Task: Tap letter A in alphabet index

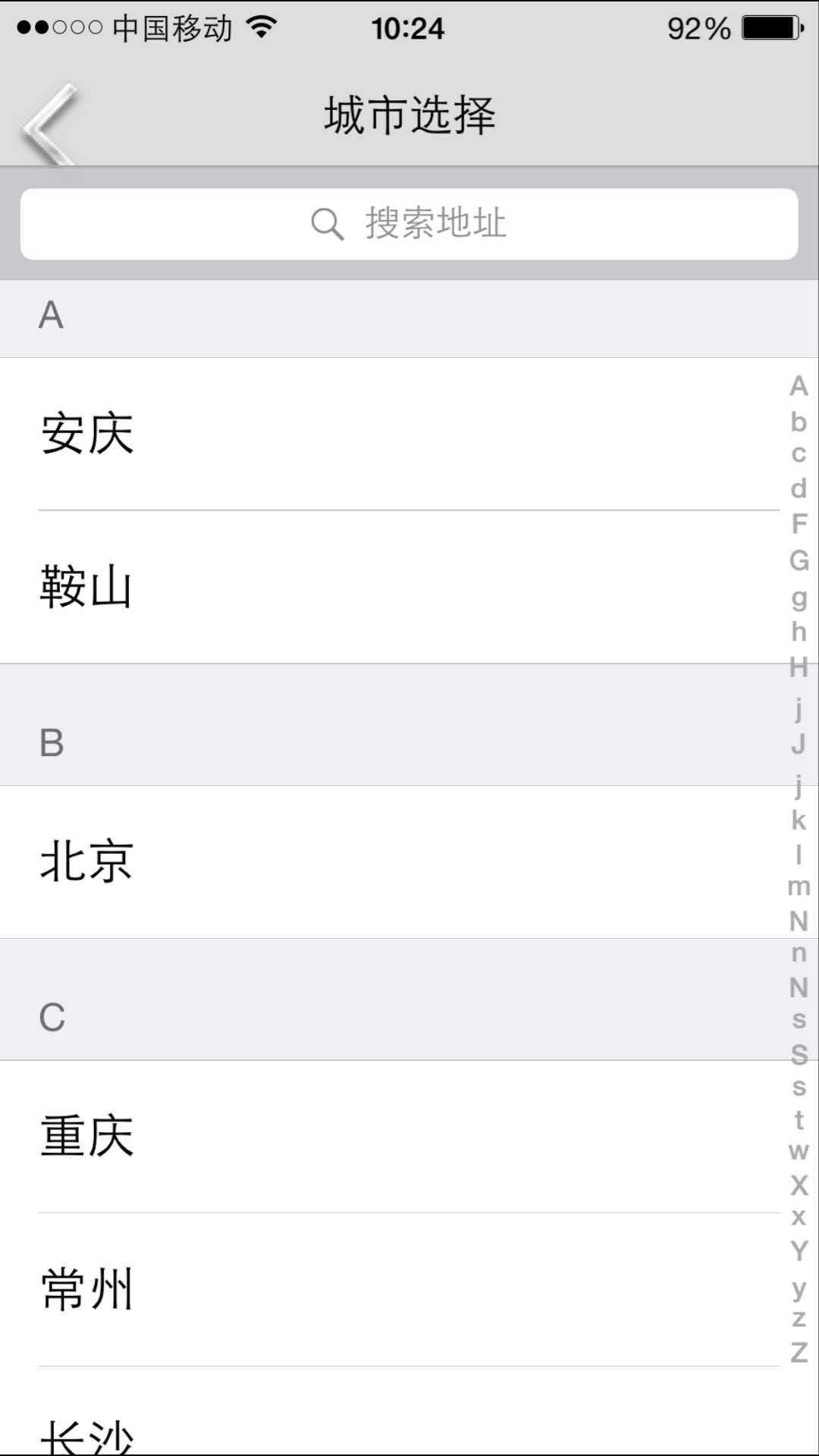Action: (x=797, y=387)
